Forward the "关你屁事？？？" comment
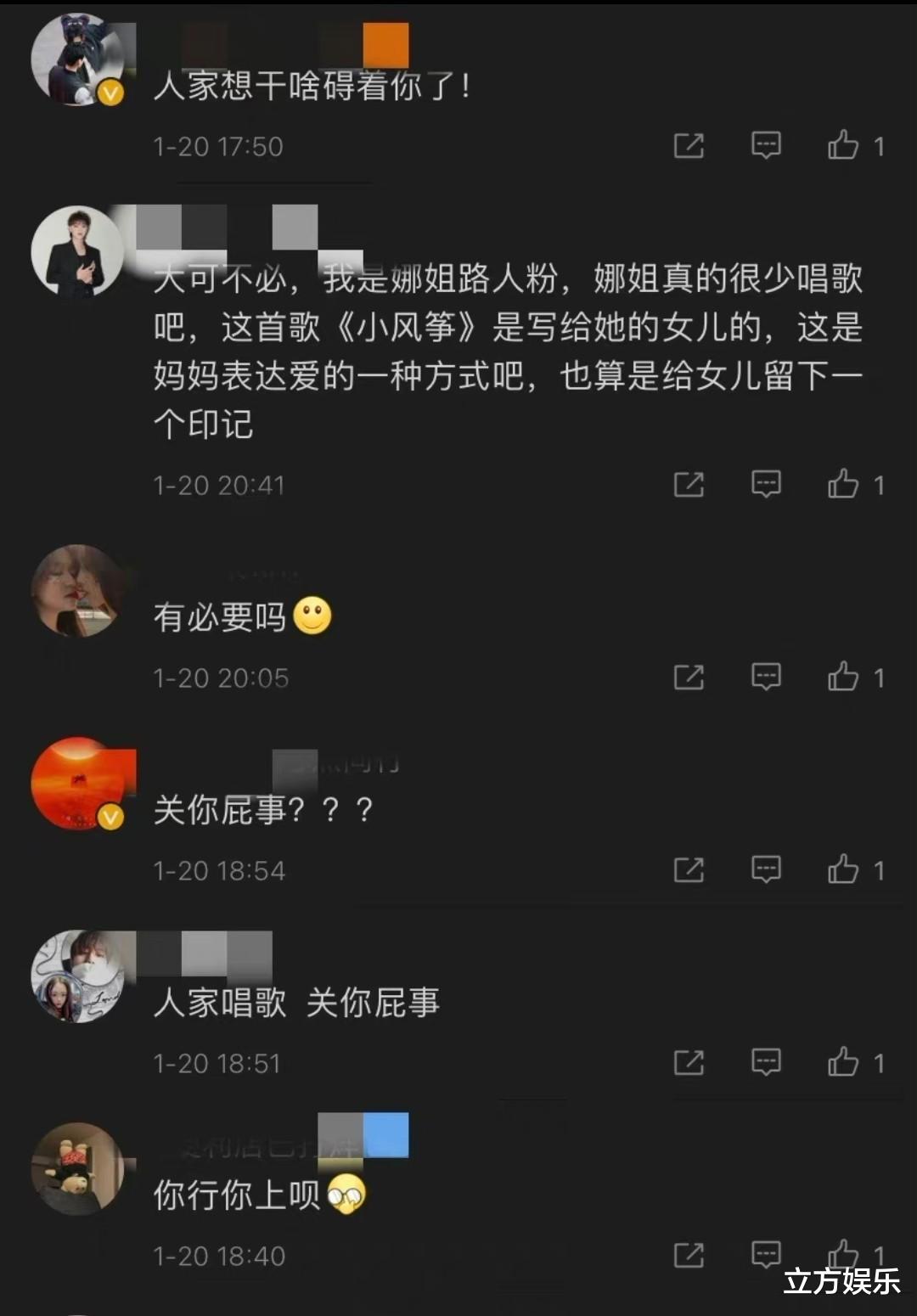 (689, 869)
